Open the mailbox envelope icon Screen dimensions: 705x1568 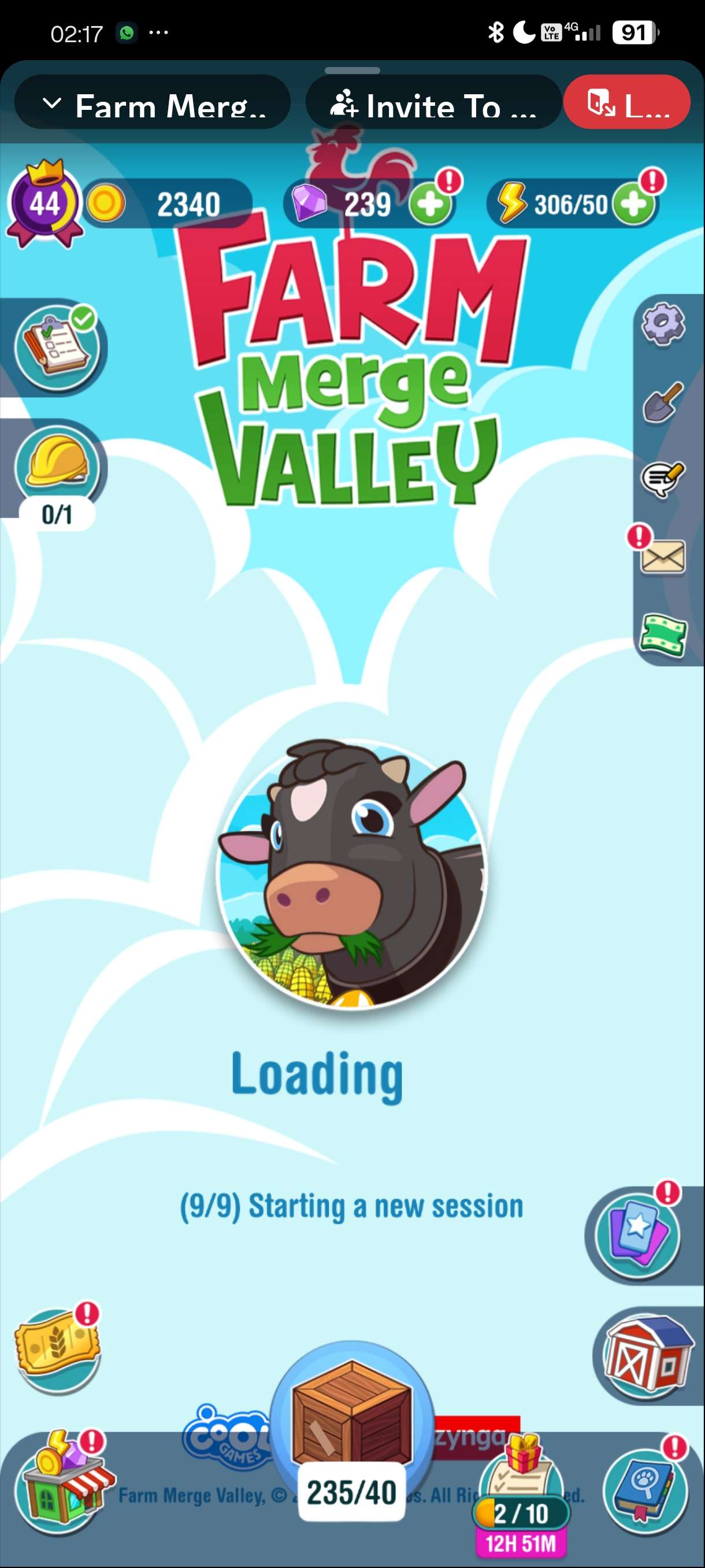662,557
